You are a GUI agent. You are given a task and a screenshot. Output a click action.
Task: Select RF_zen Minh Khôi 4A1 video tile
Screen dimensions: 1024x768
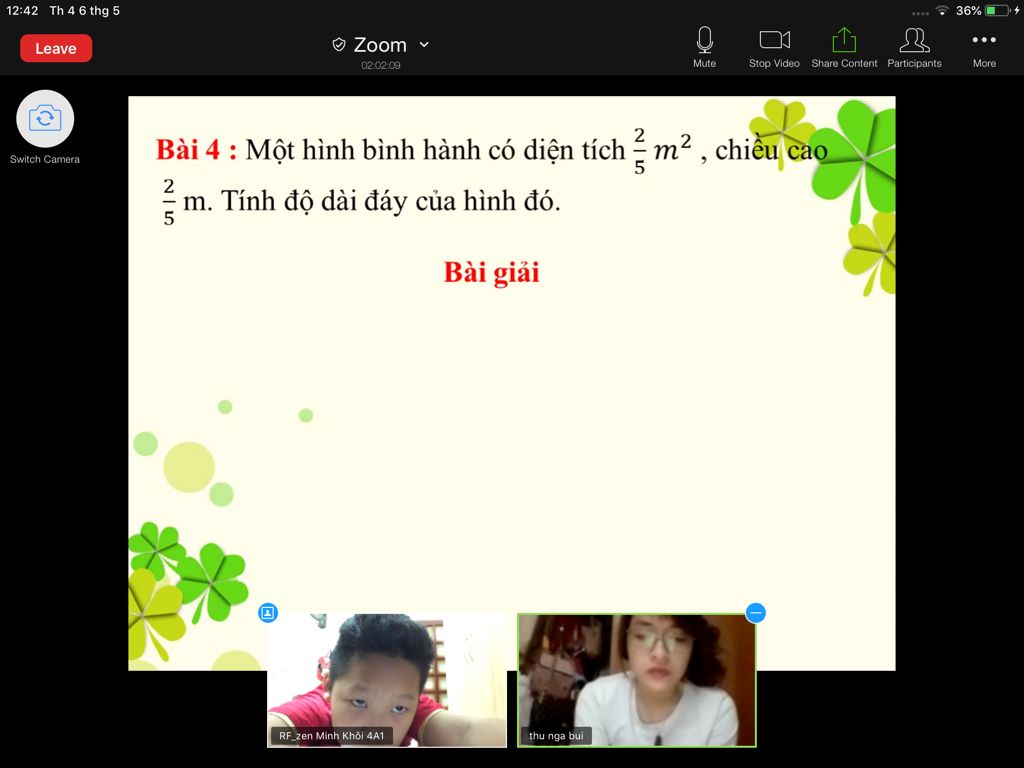pyautogui.click(x=386, y=680)
